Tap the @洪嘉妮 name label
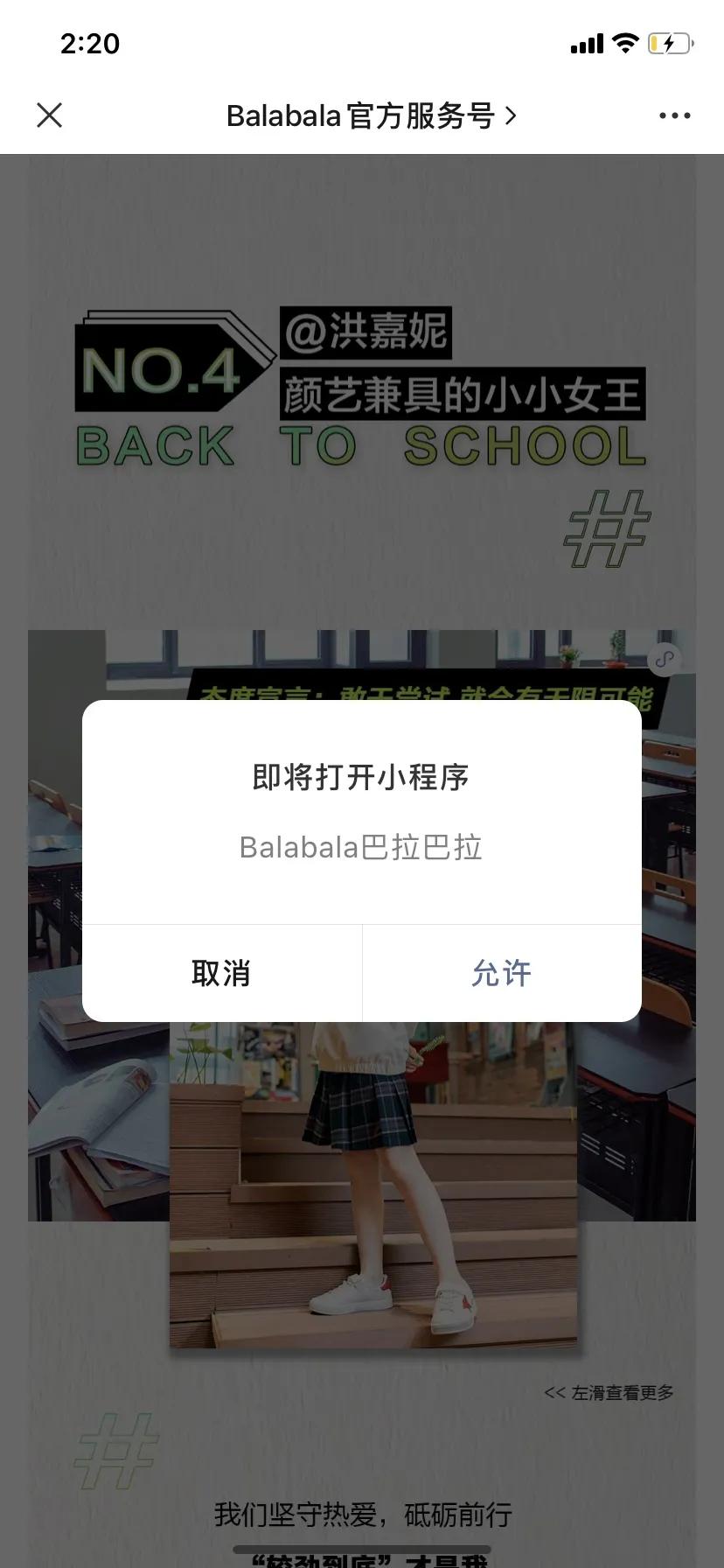Image resolution: width=724 pixels, height=1568 pixels. coord(367,331)
